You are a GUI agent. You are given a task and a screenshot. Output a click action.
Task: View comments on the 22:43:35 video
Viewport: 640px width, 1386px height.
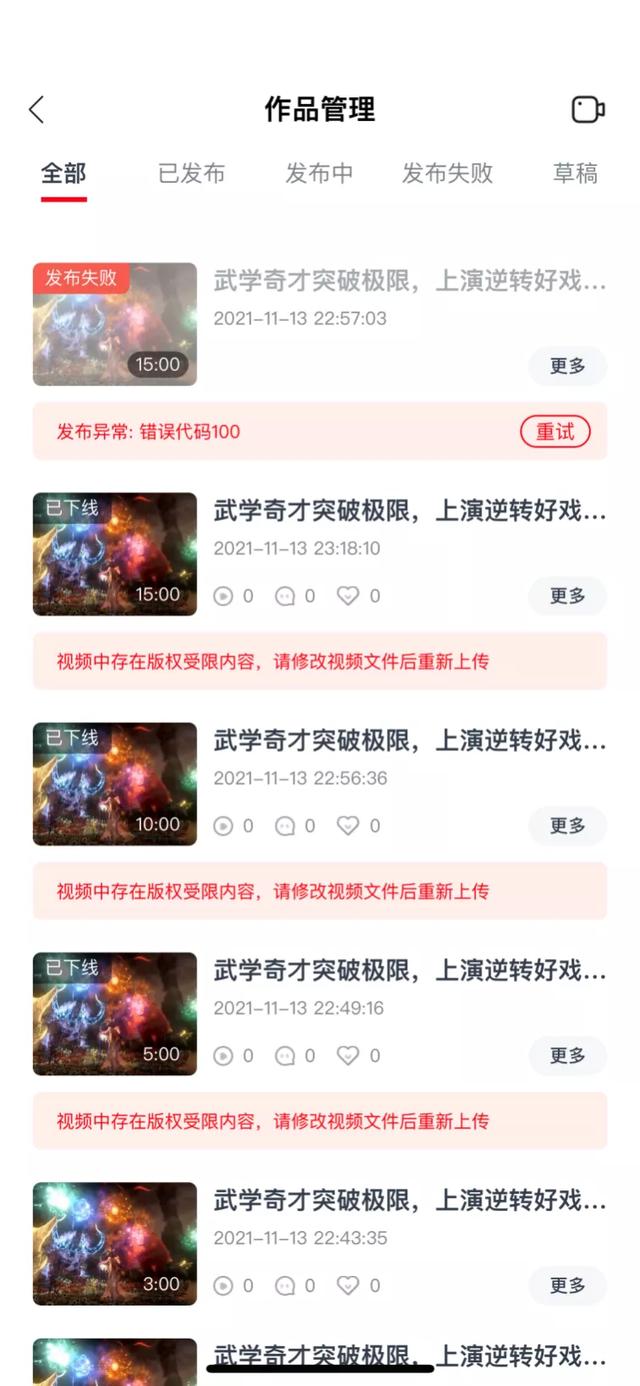click(x=286, y=1286)
